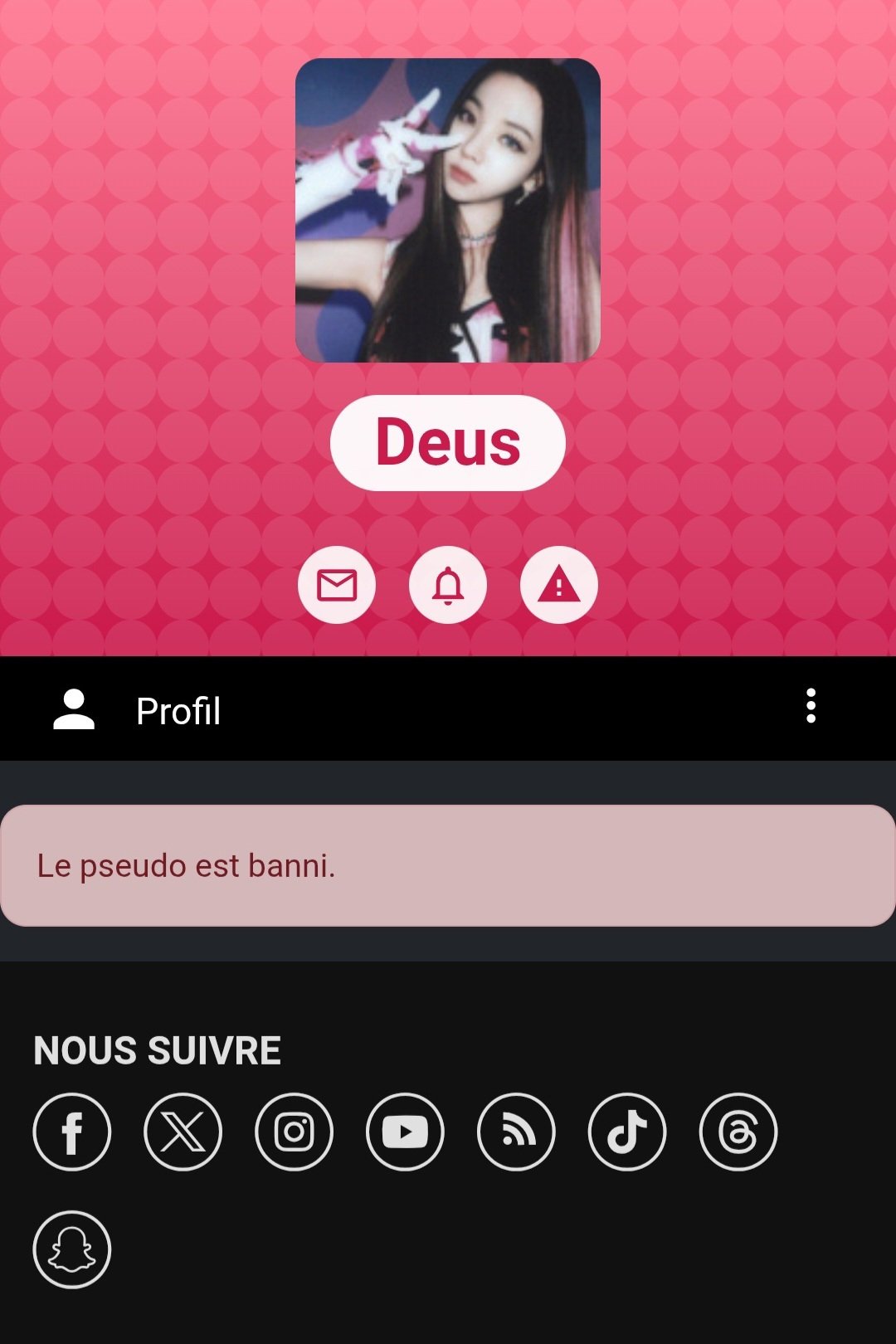Open the Facebook page link

(72, 1132)
